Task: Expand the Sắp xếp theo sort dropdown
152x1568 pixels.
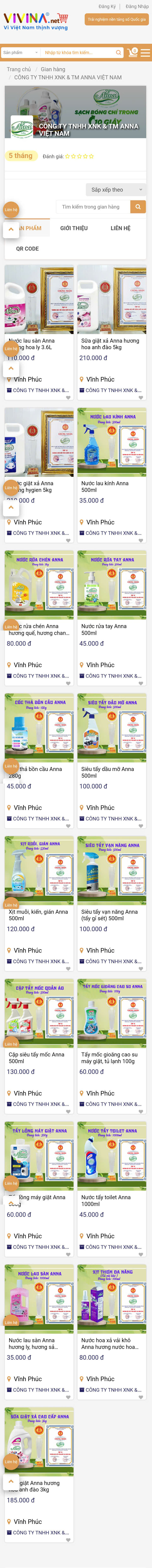Action: point(115,189)
